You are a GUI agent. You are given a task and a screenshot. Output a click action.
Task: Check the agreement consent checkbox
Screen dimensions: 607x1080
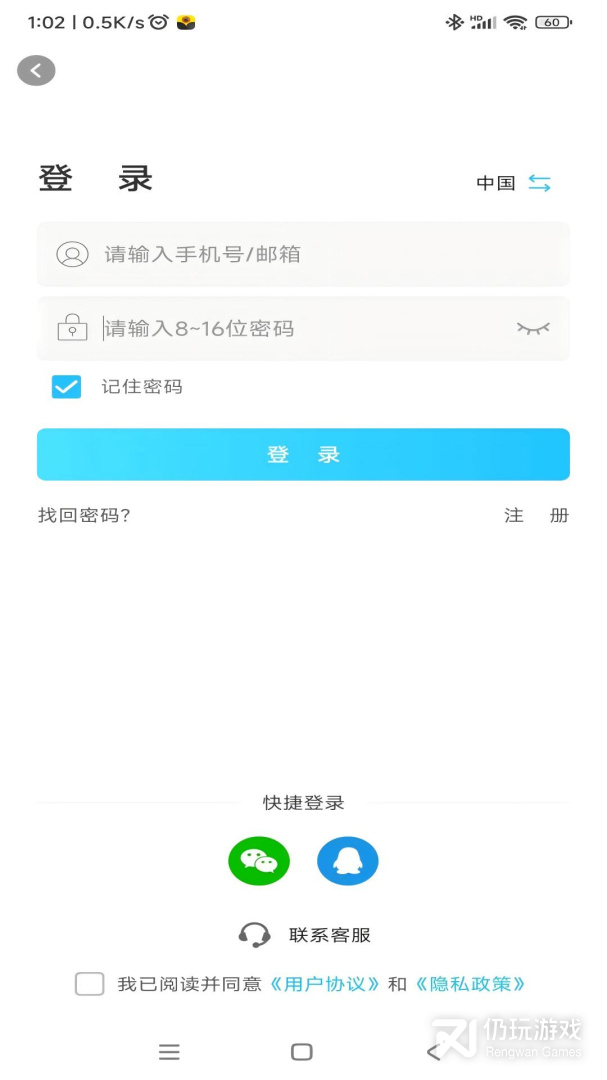(90, 984)
